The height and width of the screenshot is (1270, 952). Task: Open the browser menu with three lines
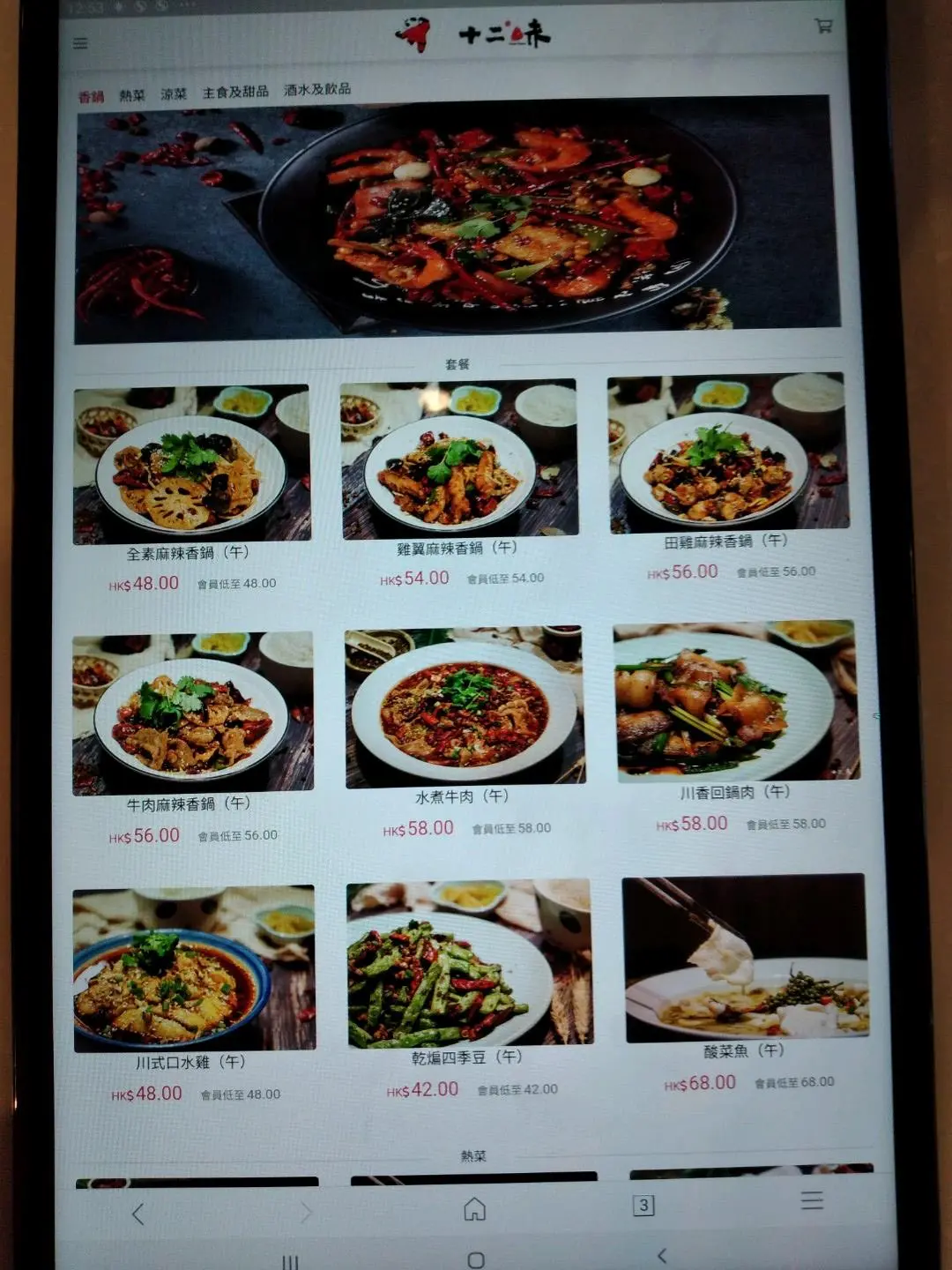point(812,1200)
